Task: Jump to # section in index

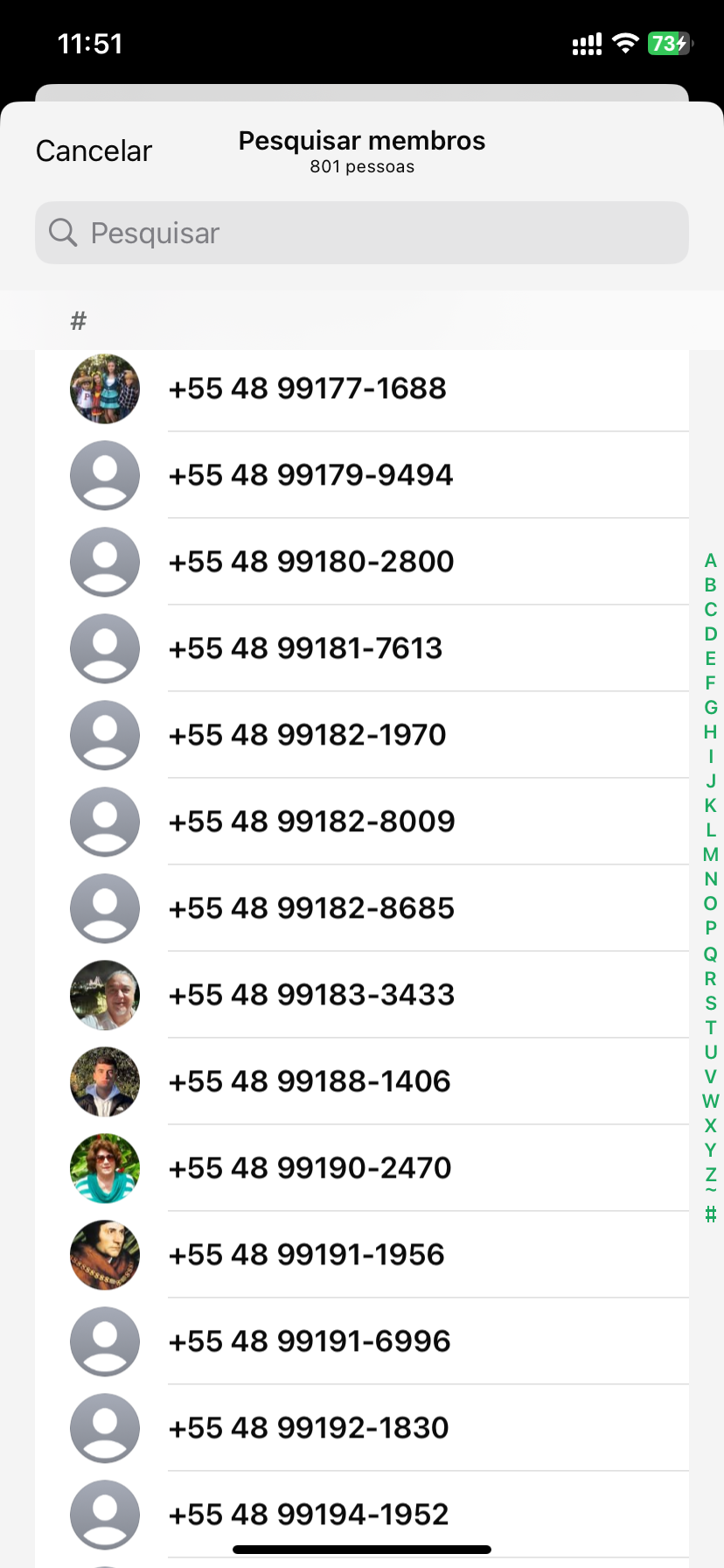Action: point(710,1214)
